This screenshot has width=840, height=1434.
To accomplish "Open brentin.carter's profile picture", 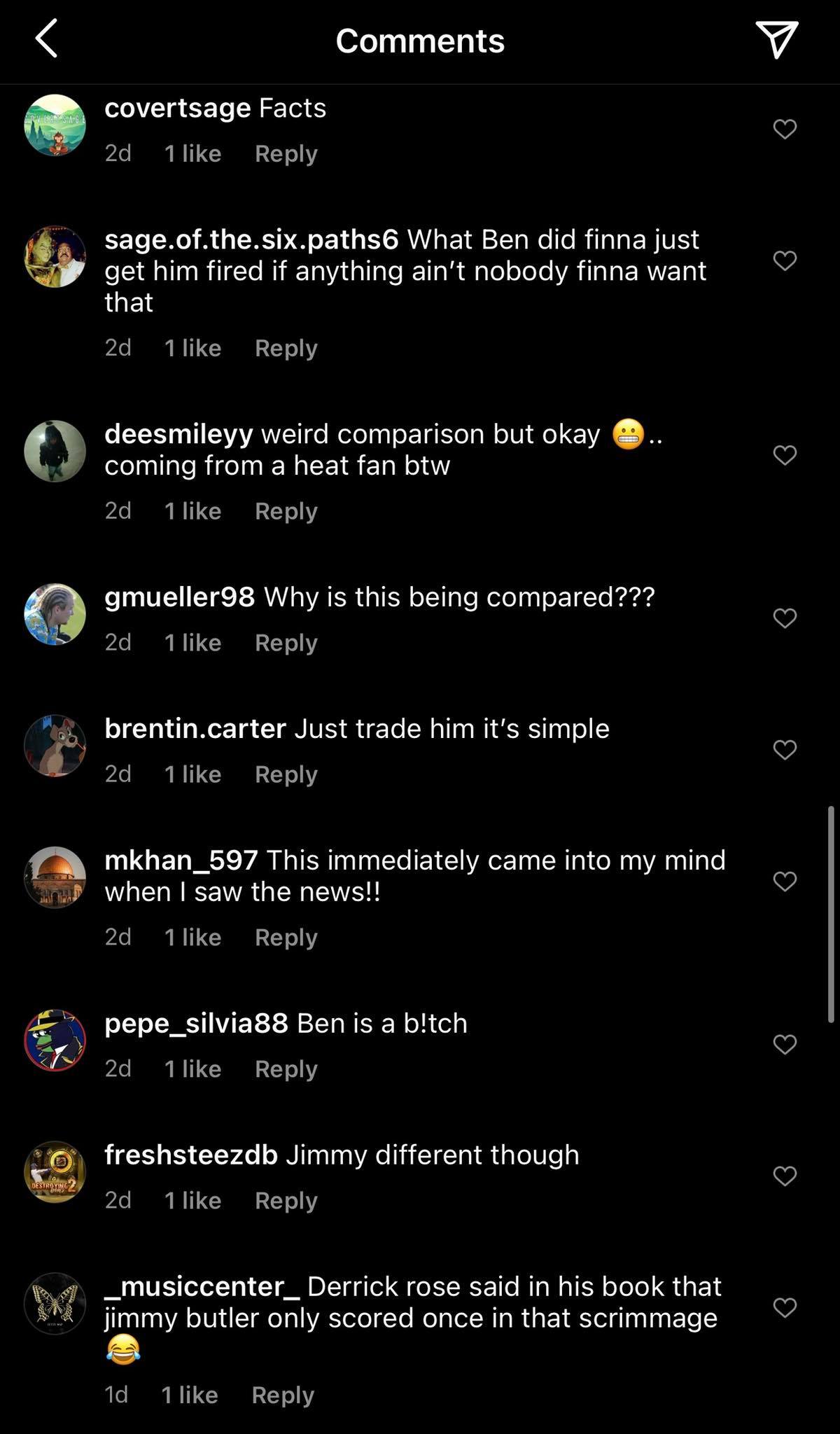I will (x=55, y=745).
